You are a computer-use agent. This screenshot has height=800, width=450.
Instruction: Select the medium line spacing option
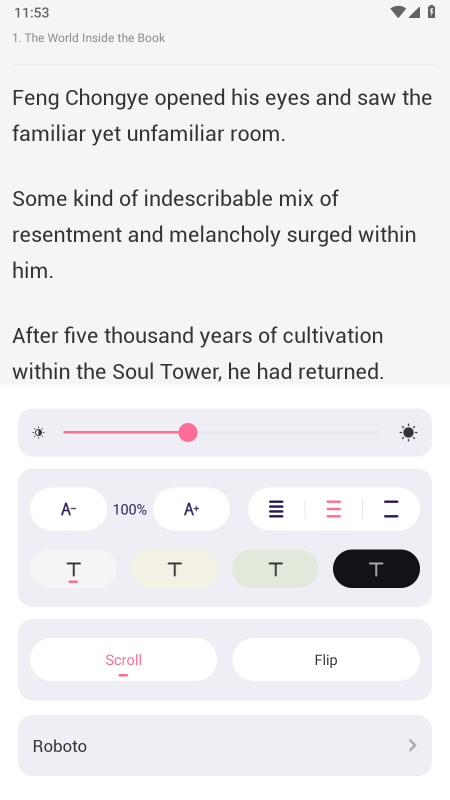point(334,509)
